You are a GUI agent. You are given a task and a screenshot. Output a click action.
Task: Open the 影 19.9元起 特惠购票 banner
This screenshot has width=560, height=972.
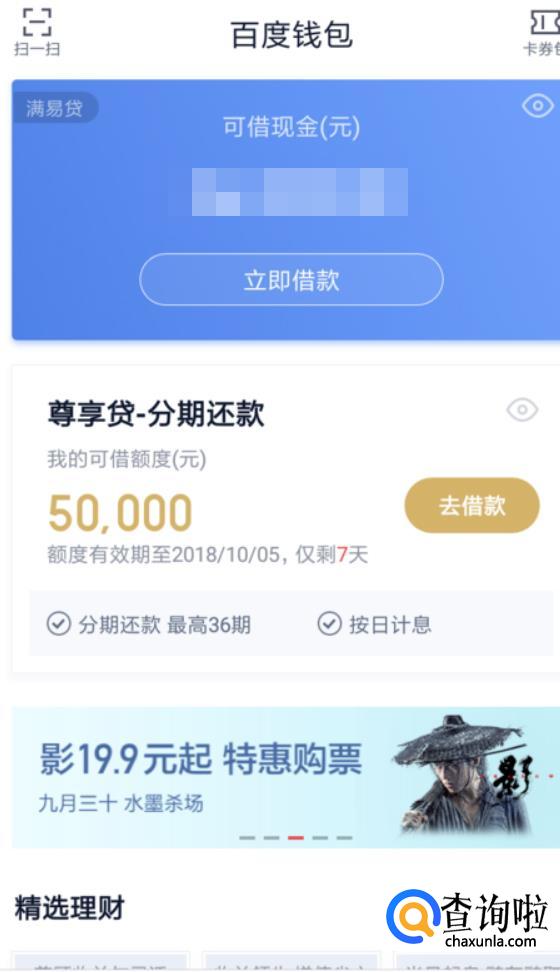click(286, 777)
